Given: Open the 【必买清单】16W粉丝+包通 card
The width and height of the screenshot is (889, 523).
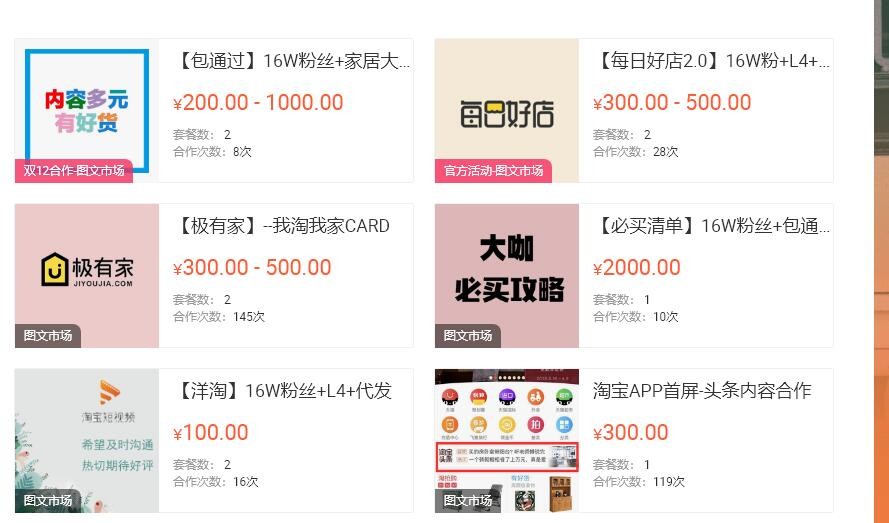Looking at the screenshot, I should [x=711, y=227].
